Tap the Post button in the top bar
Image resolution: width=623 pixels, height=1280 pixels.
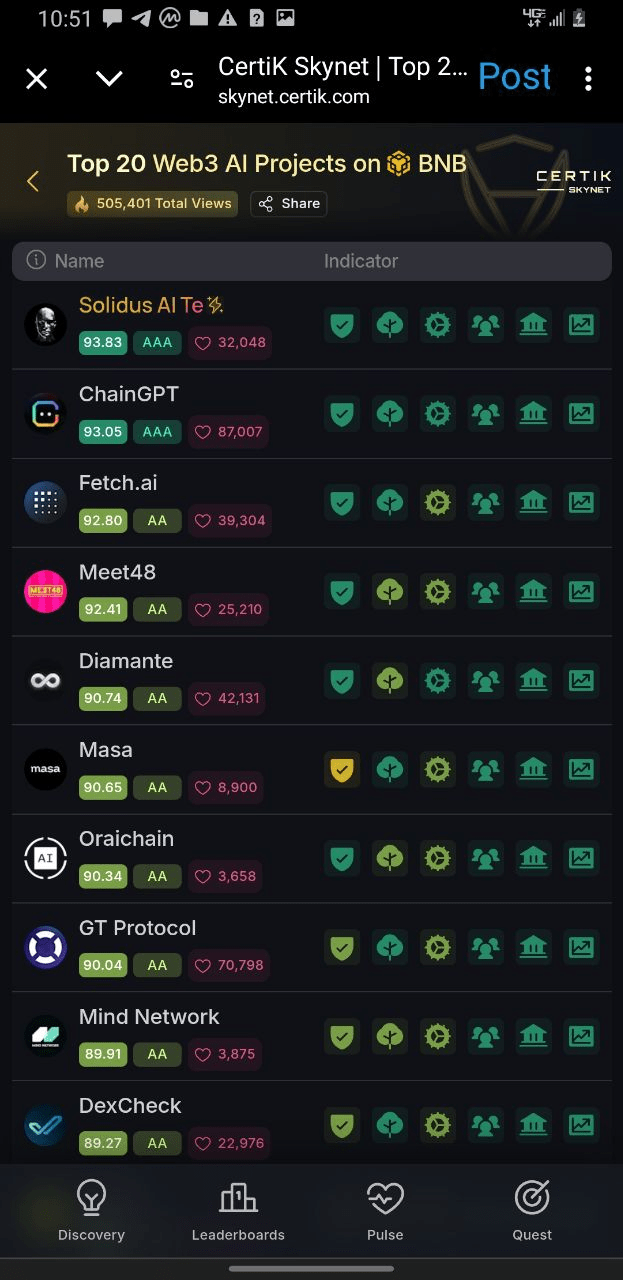(x=515, y=77)
